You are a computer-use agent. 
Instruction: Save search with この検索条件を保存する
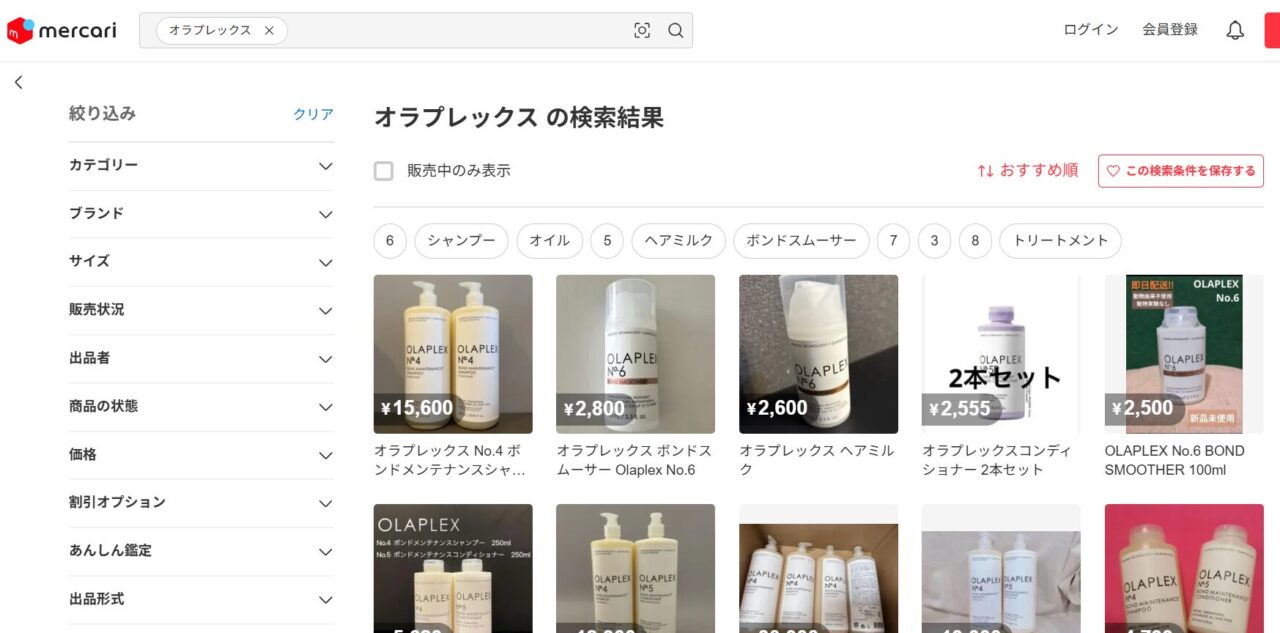point(1180,171)
